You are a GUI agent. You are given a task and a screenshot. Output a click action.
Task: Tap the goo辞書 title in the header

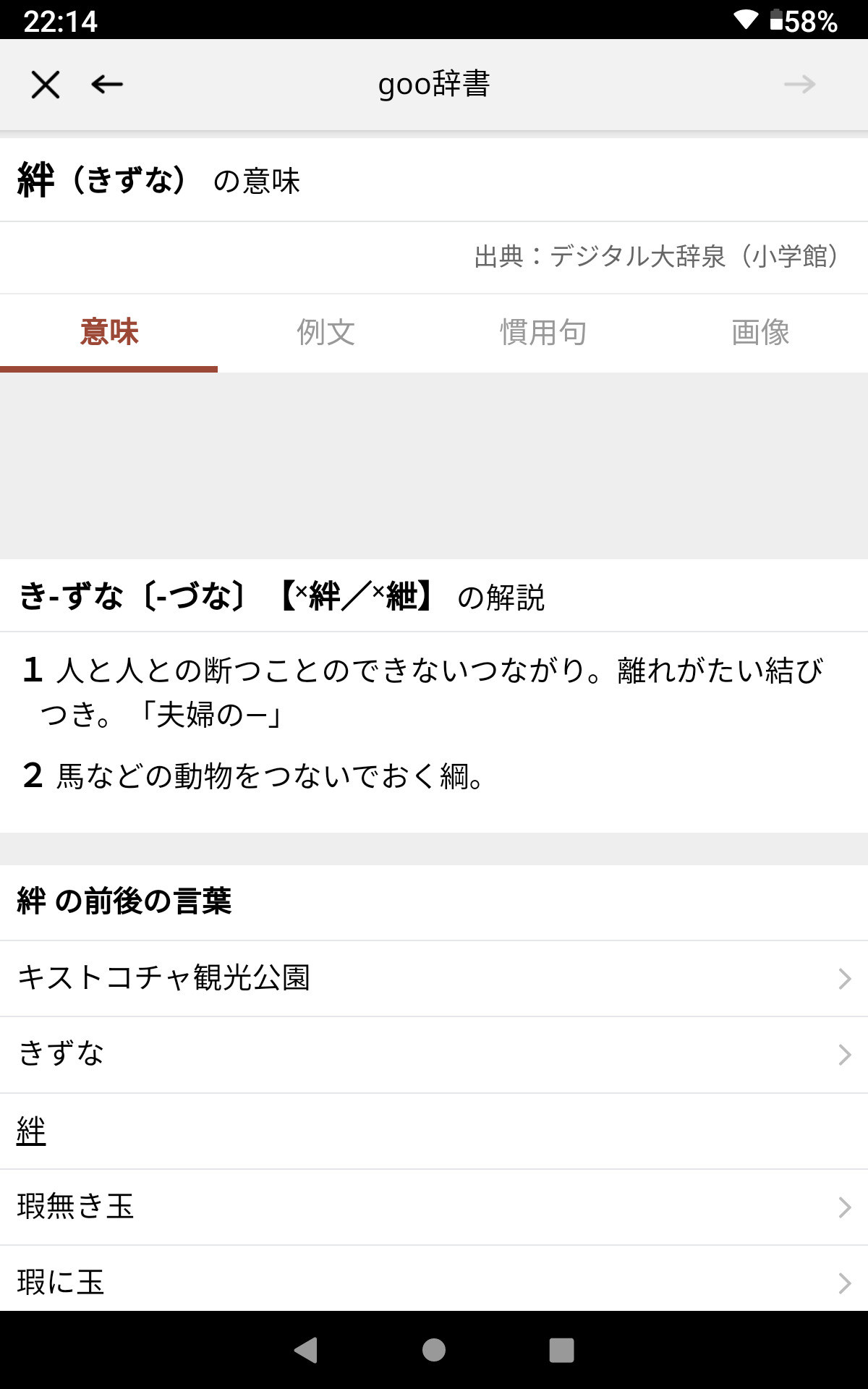point(434,84)
